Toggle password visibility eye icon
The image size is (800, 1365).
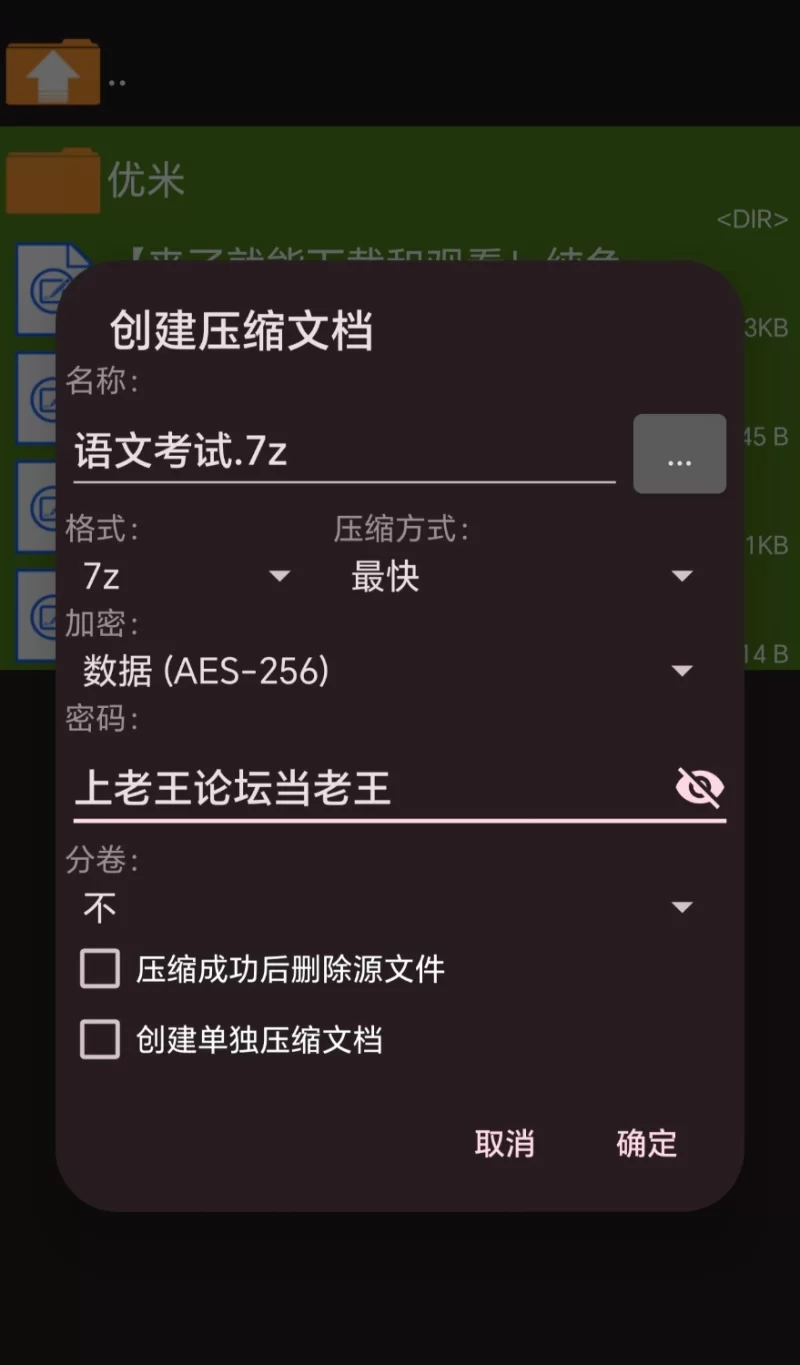click(x=699, y=788)
